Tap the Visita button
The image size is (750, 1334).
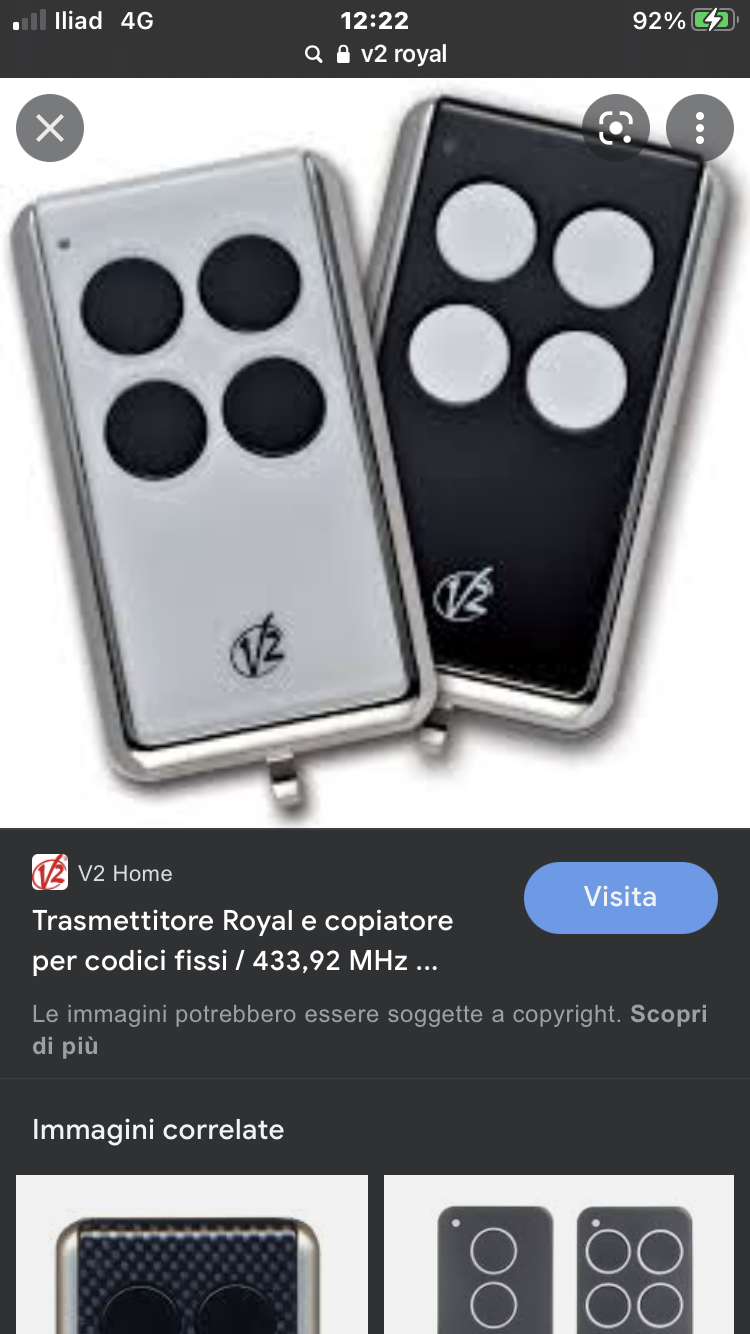coord(620,897)
